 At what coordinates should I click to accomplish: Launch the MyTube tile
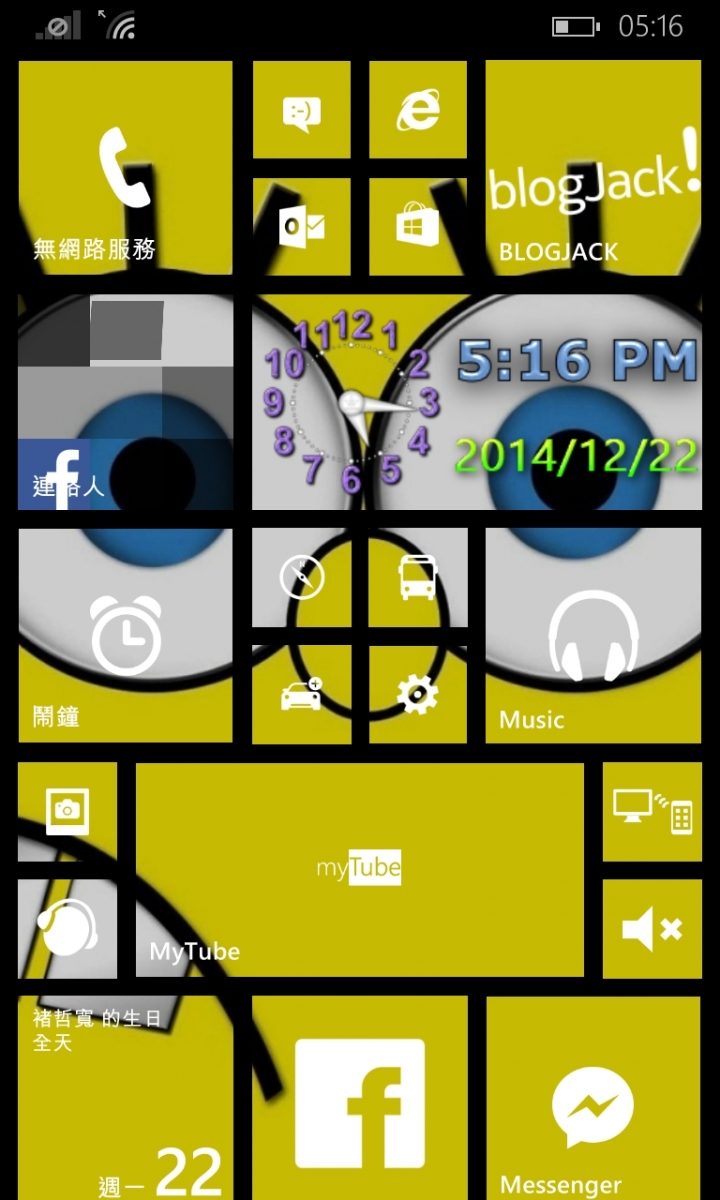359,869
